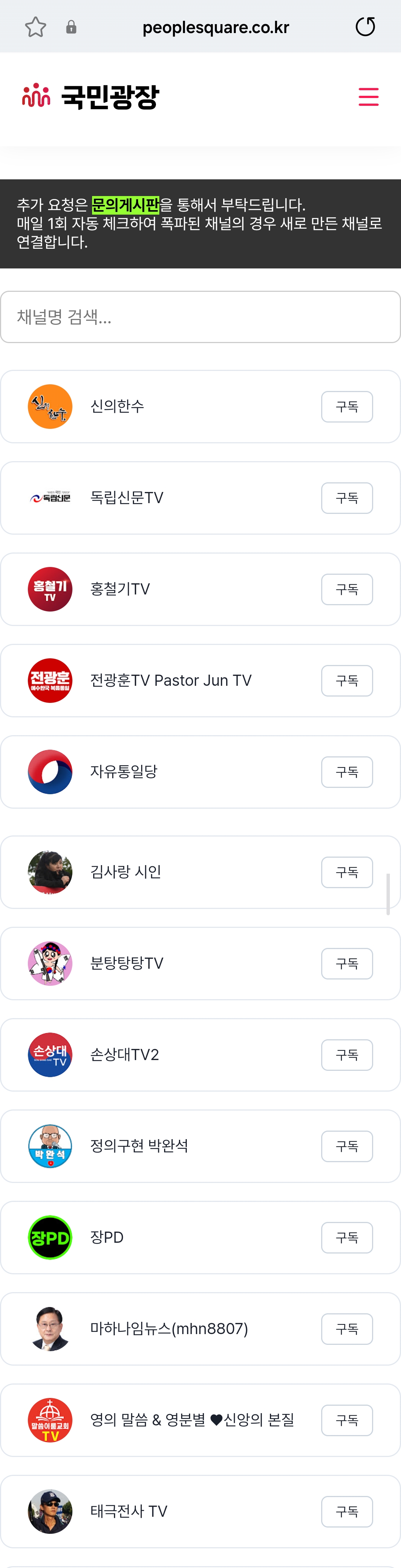Image resolution: width=401 pixels, height=1568 pixels.
Task: Bookmark this page with the star
Action: click(36, 27)
